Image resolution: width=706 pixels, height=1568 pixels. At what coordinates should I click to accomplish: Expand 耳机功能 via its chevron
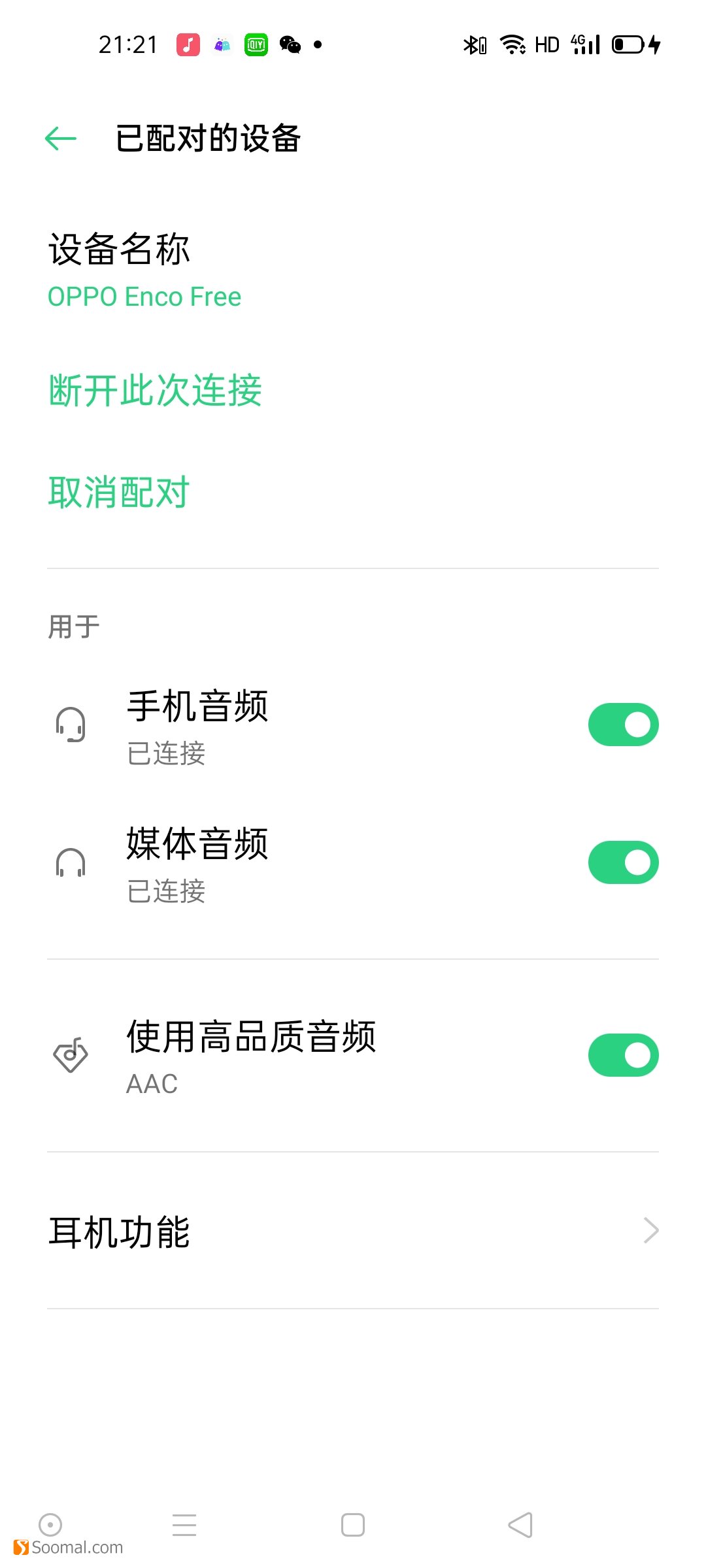(651, 1230)
